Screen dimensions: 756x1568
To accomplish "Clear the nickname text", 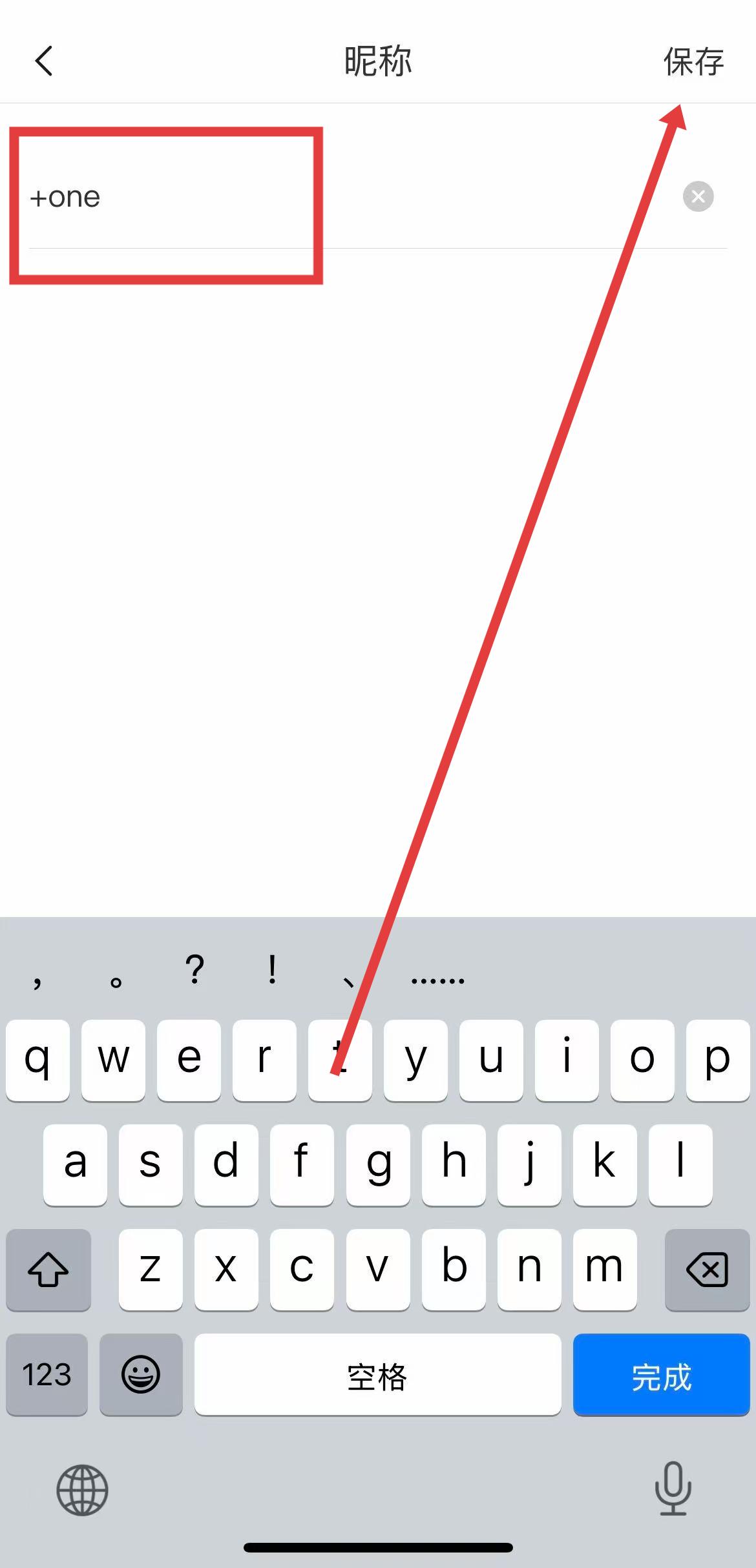I will [698, 196].
